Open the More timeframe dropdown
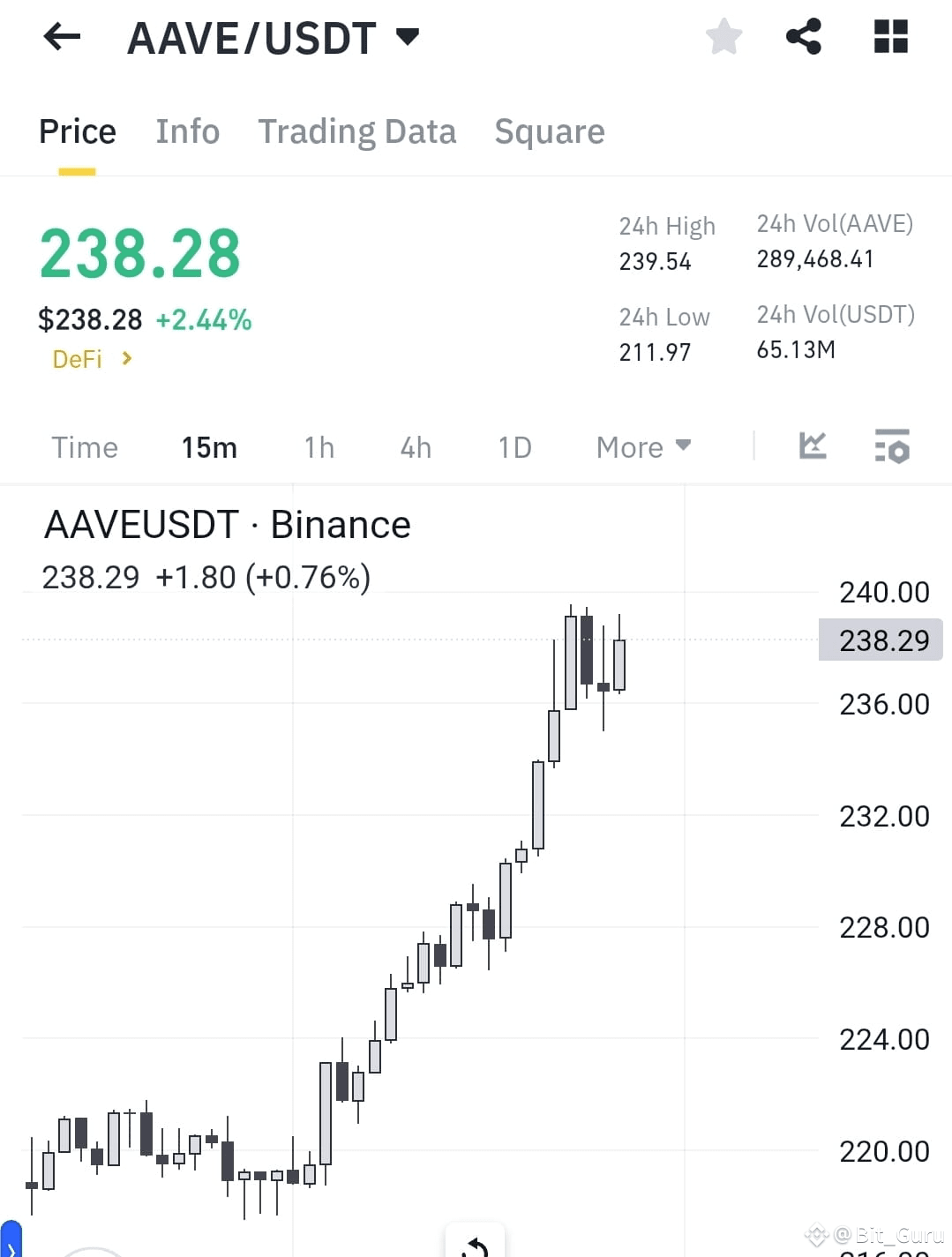The height and width of the screenshot is (1257, 952). [642, 447]
